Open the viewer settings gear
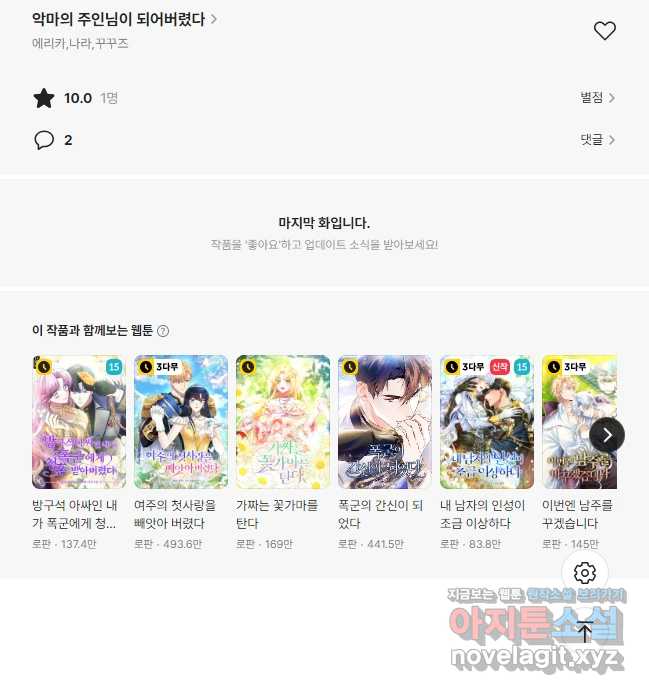 [x=585, y=573]
